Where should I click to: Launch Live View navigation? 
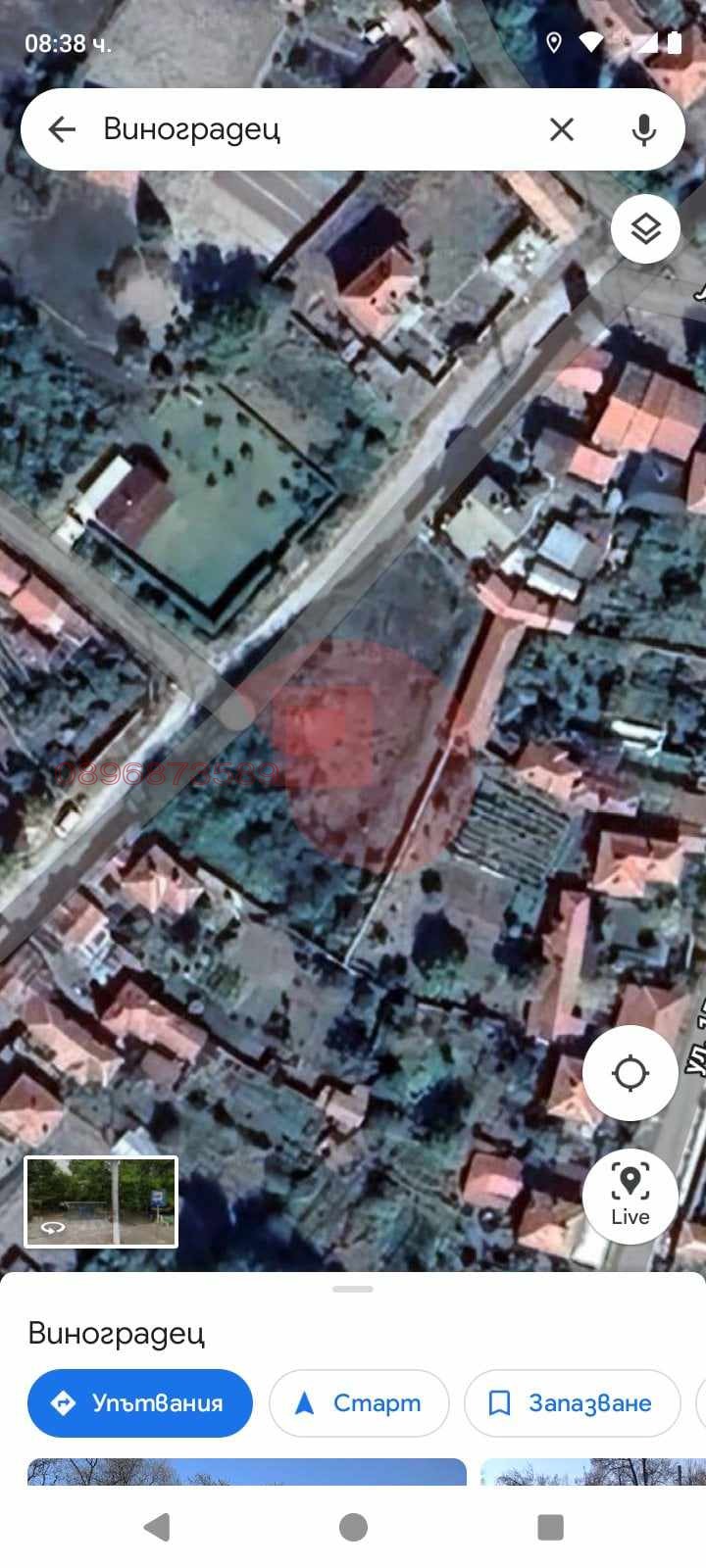(x=630, y=1196)
